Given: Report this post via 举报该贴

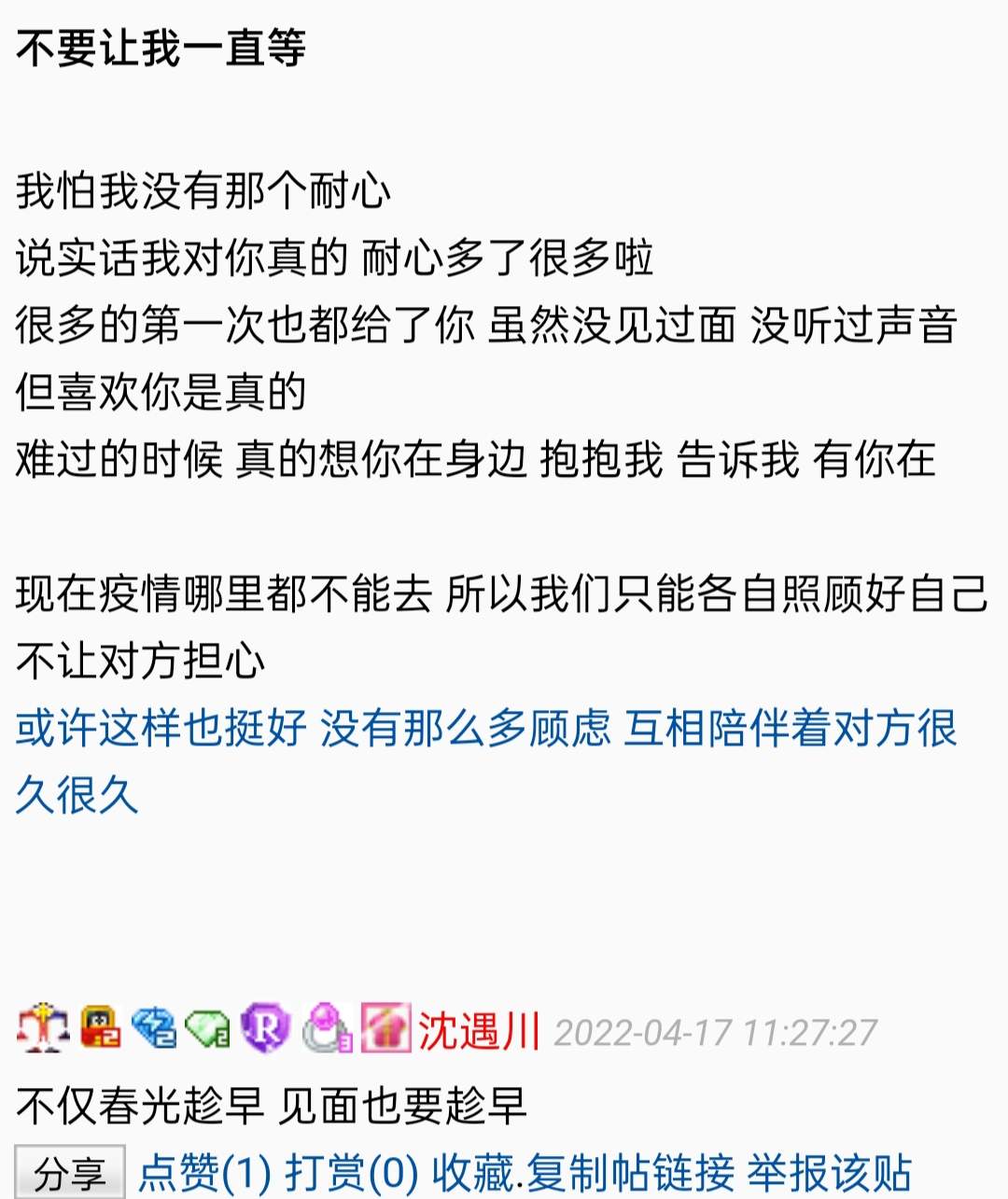Looking at the screenshot, I should pos(829,1173).
